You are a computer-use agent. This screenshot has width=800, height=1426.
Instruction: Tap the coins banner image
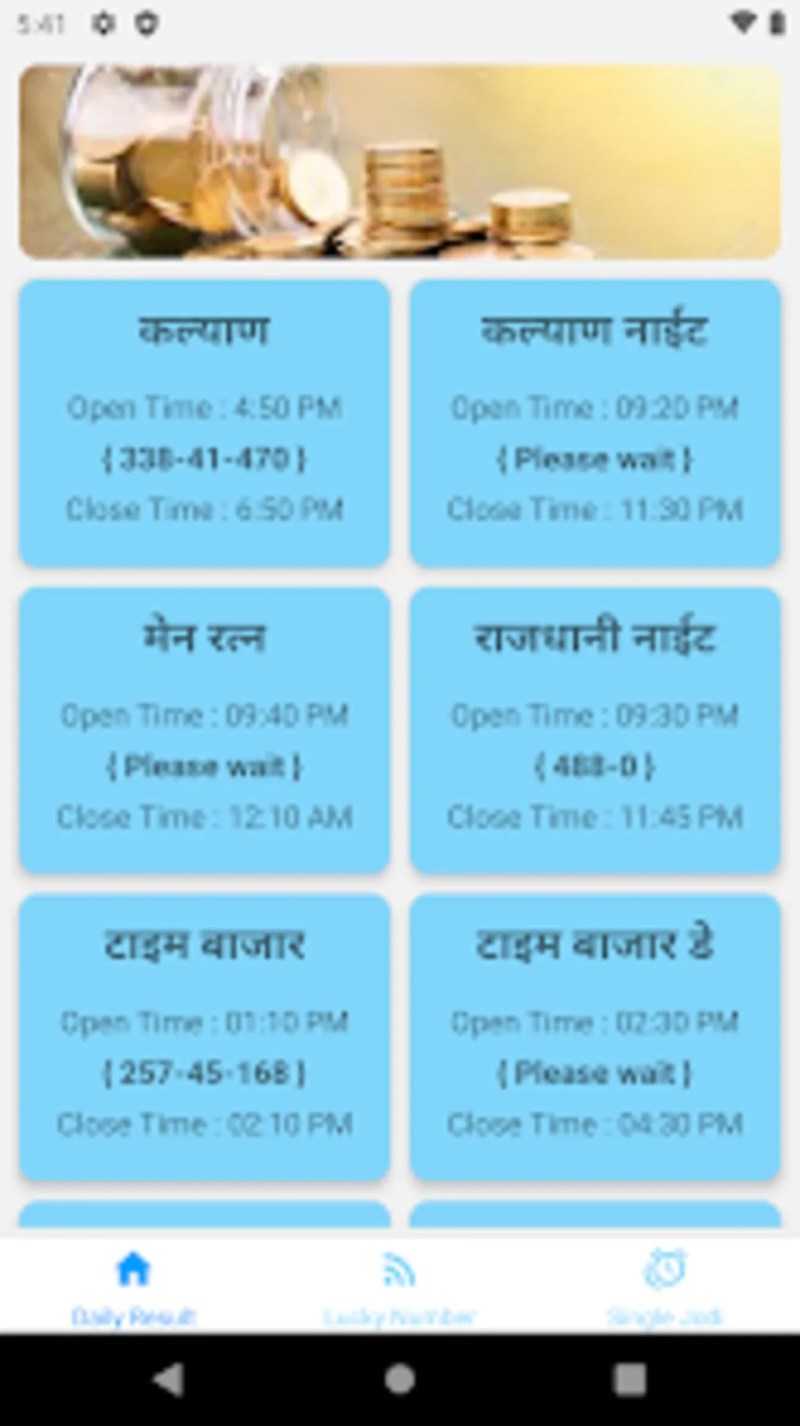tap(400, 162)
